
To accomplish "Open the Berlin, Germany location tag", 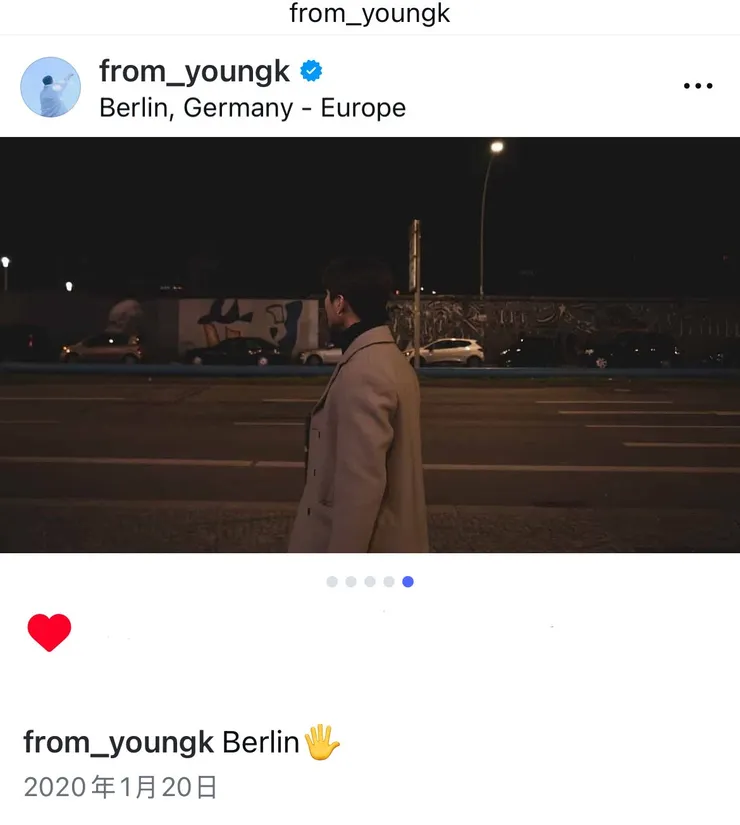I will [x=252, y=108].
